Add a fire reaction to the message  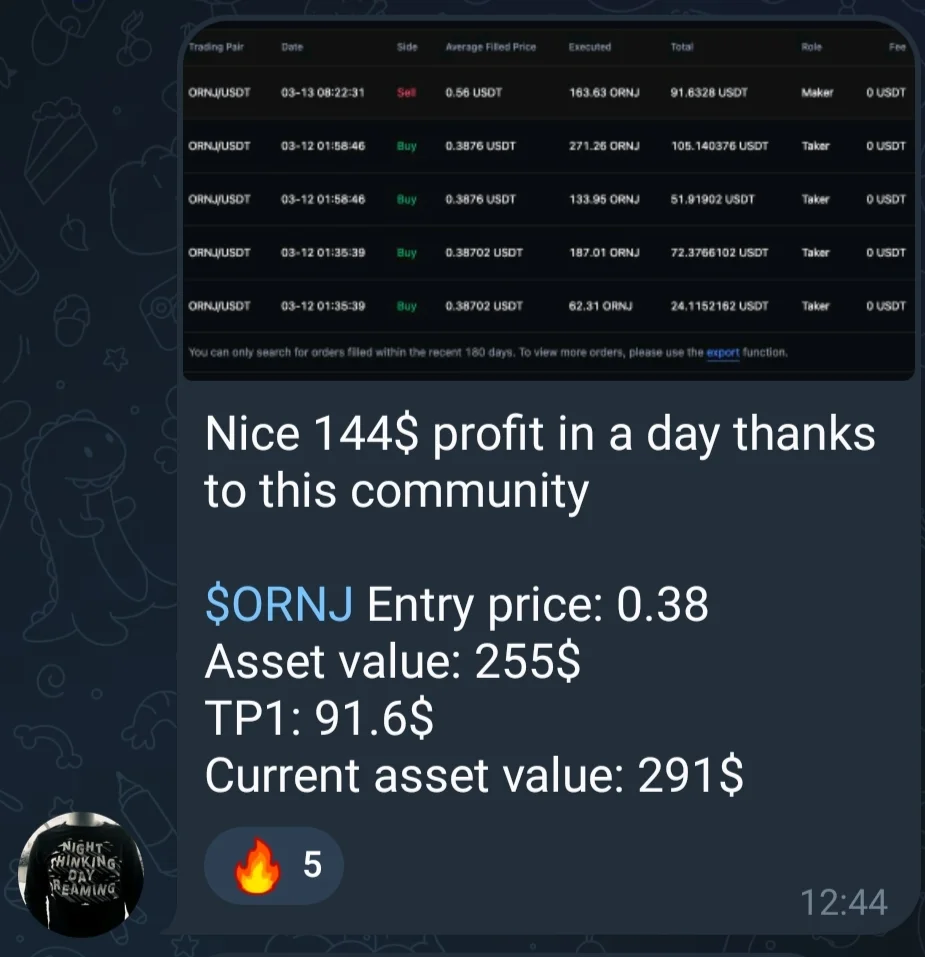click(x=273, y=866)
